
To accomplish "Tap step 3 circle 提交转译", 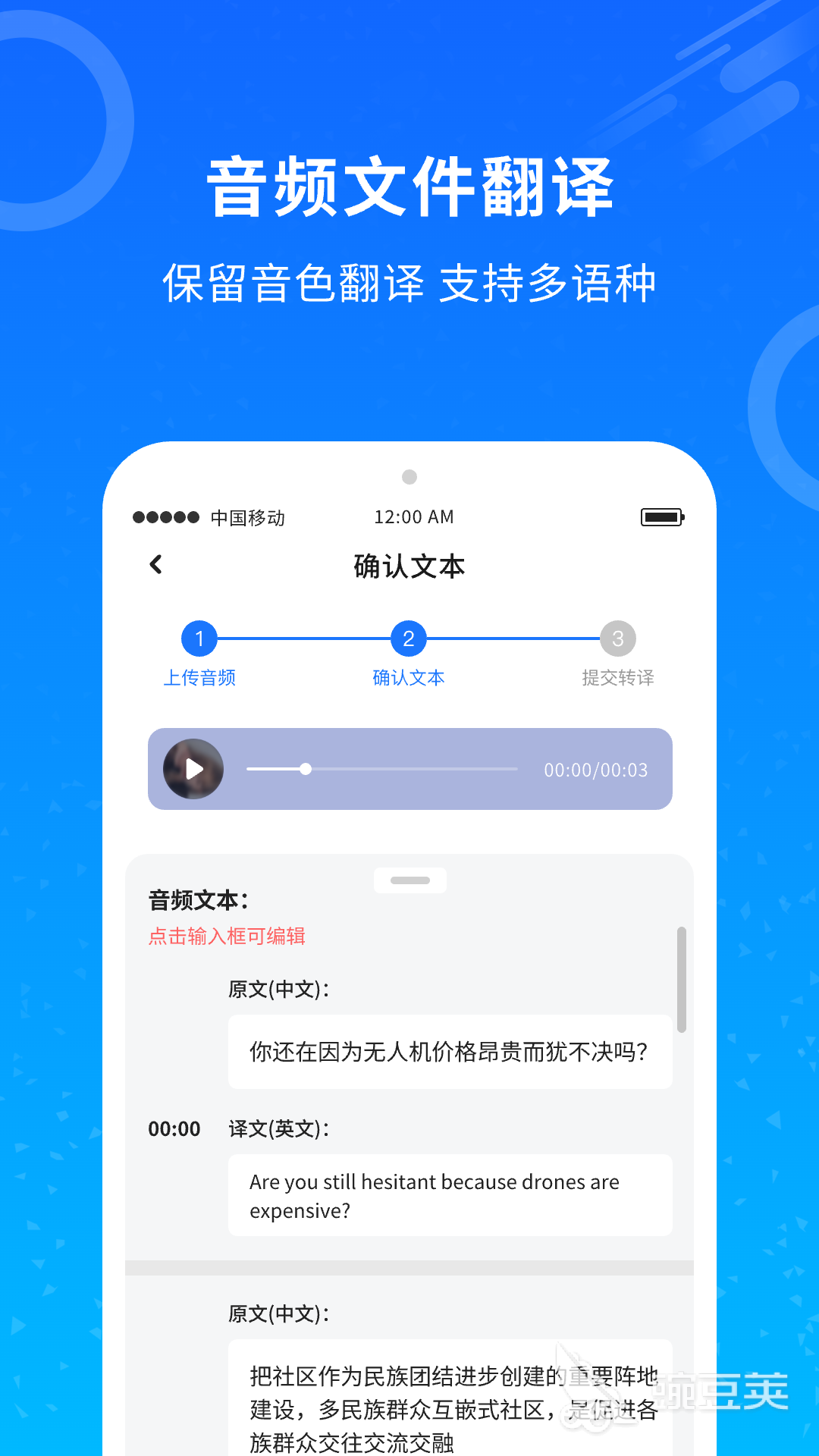I will pos(618,638).
